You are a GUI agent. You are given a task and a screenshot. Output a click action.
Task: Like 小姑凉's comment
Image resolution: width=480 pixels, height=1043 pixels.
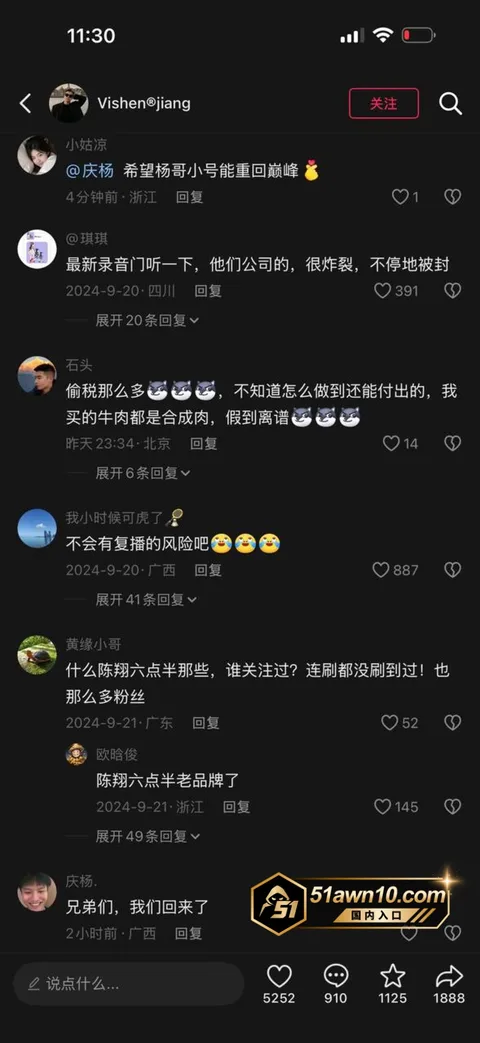pos(400,197)
